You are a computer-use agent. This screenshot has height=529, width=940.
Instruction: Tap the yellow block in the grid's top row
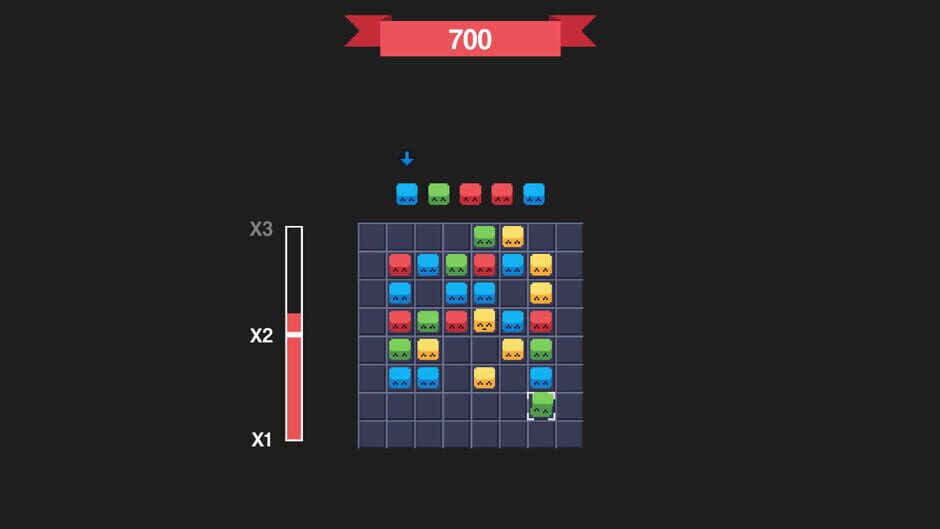pyautogui.click(x=513, y=237)
